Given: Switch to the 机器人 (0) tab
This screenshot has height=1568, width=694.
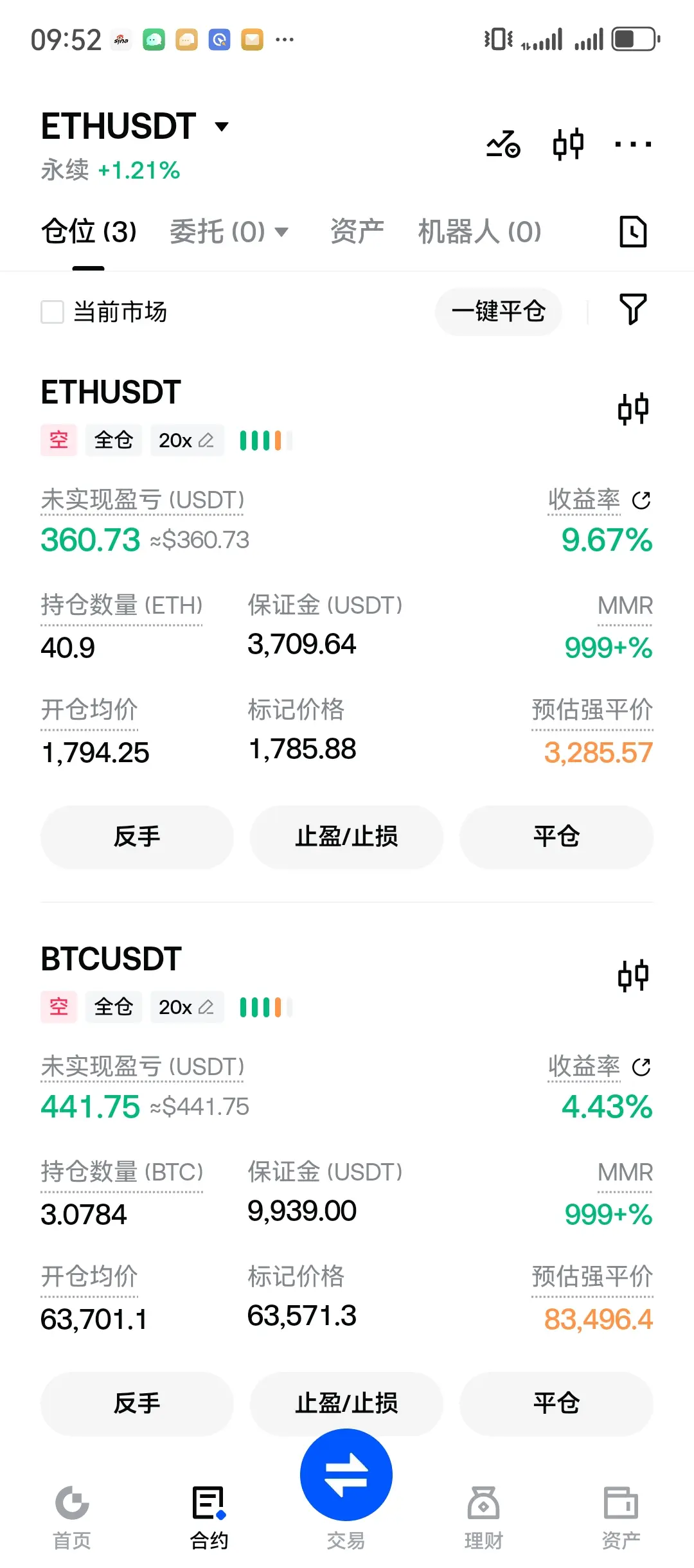Looking at the screenshot, I should [x=479, y=231].
